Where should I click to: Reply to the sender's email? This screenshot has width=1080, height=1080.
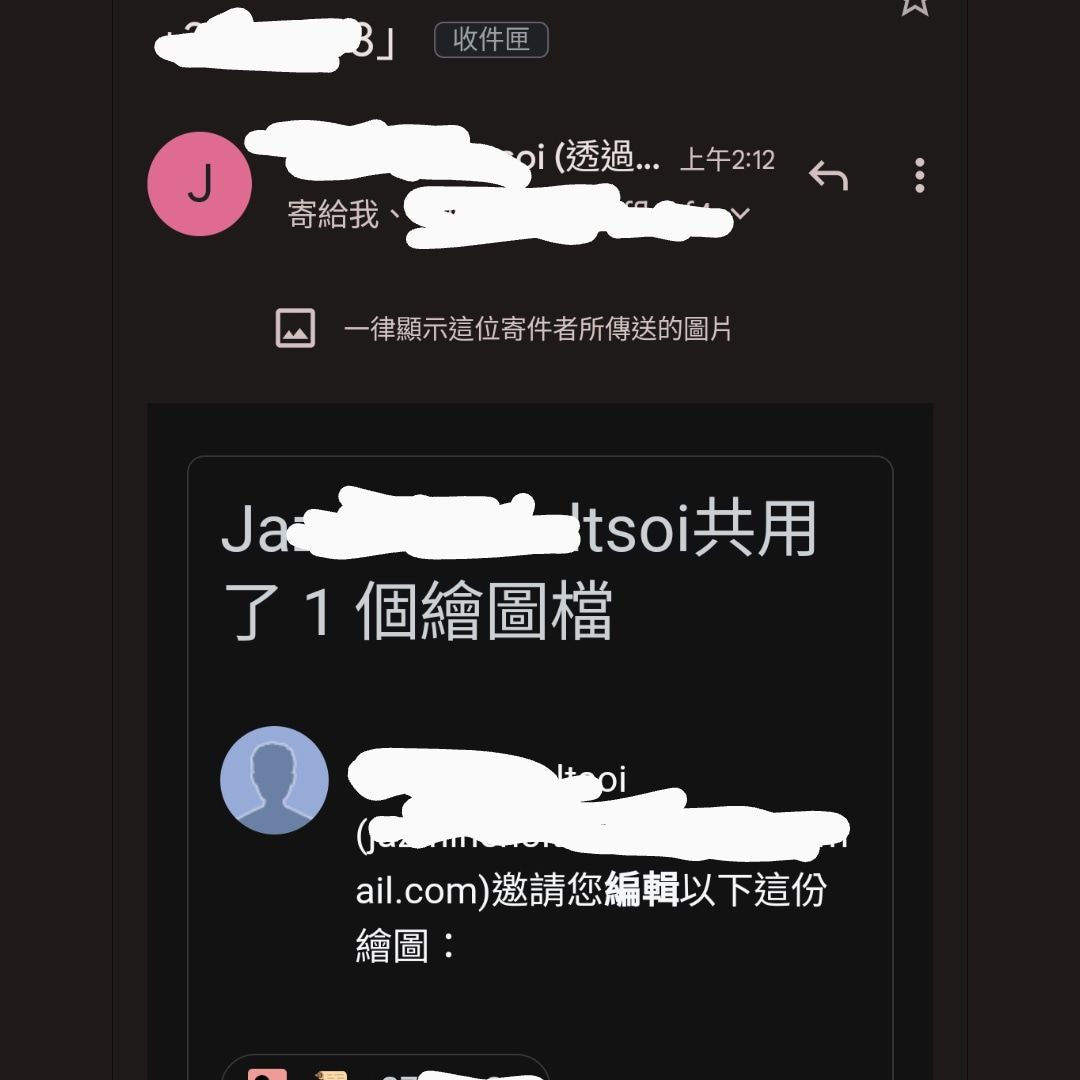click(828, 175)
